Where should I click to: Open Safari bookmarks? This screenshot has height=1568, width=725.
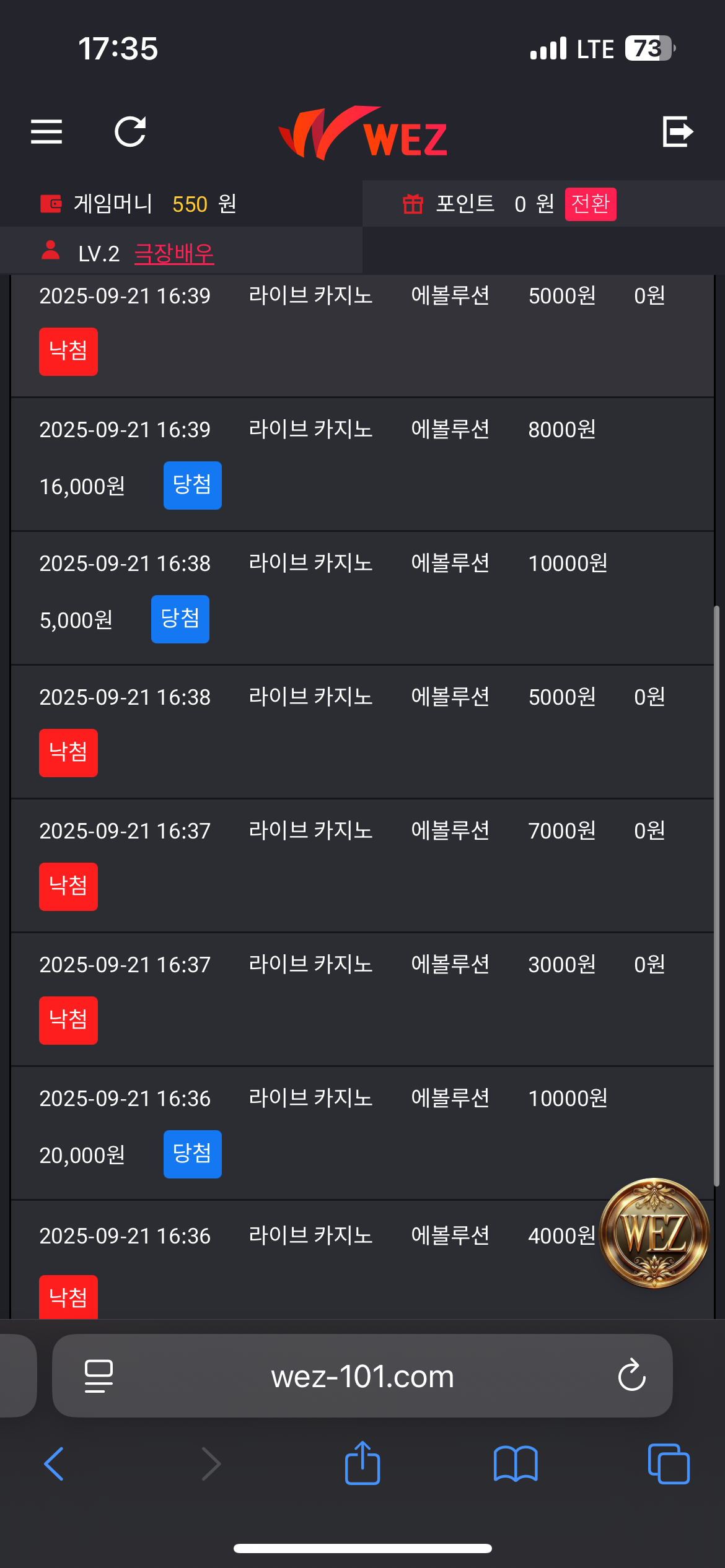(x=516, y=1464)
